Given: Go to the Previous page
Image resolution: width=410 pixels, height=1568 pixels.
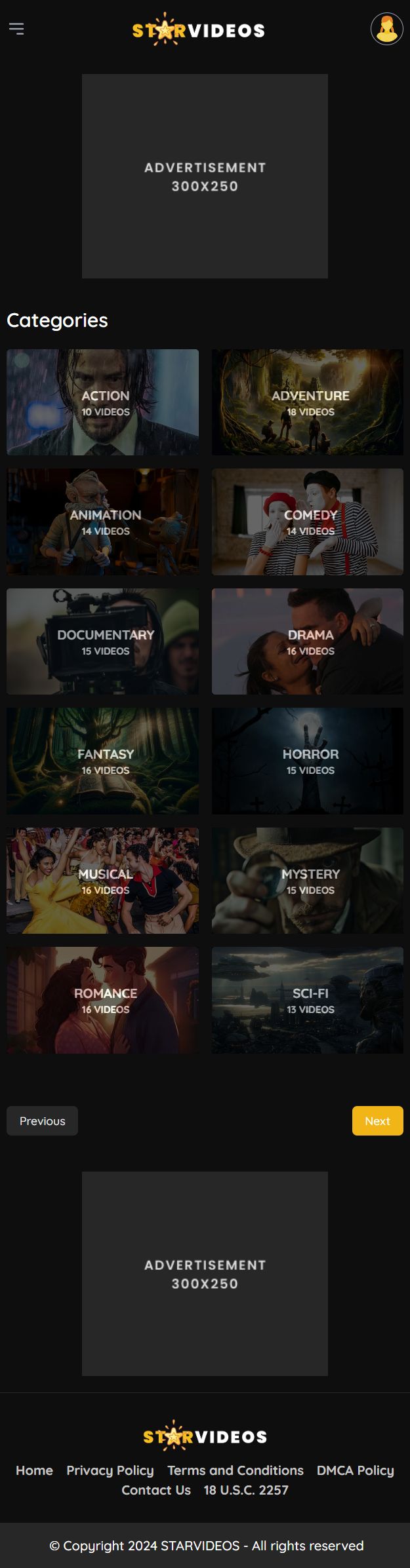Looking at the screenshot, I should [42, 1121].
